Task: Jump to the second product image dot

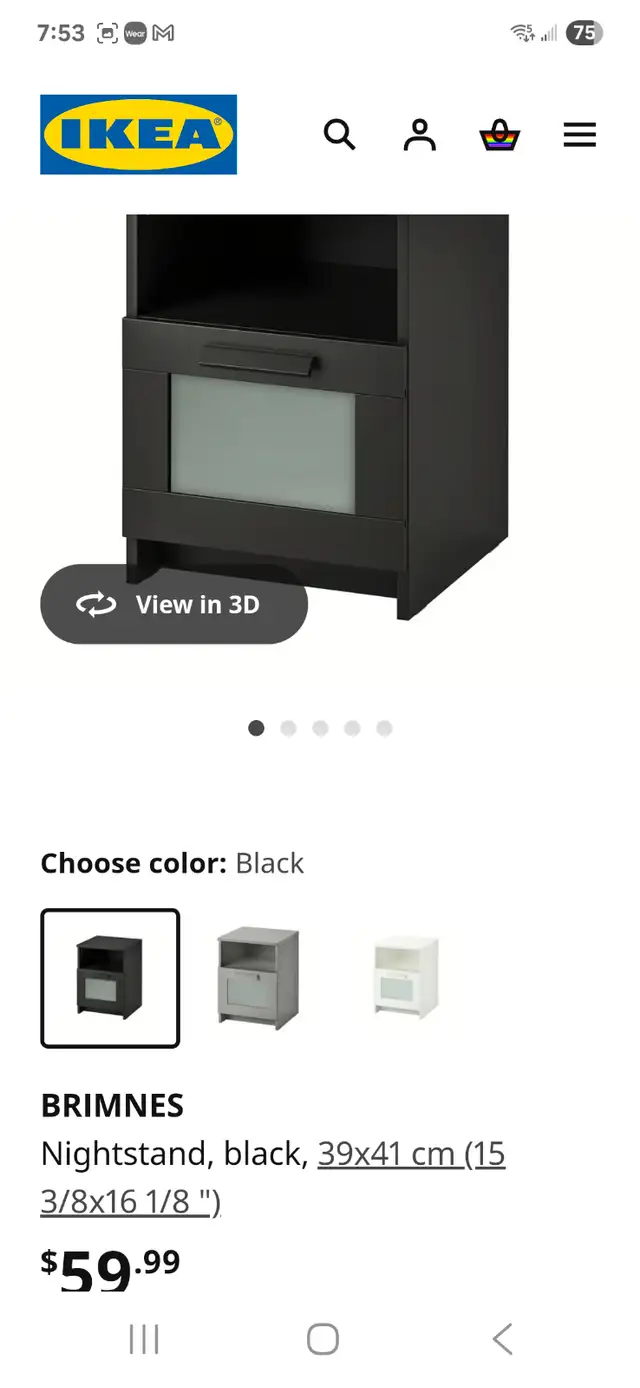Action: [x=288, y=728]
